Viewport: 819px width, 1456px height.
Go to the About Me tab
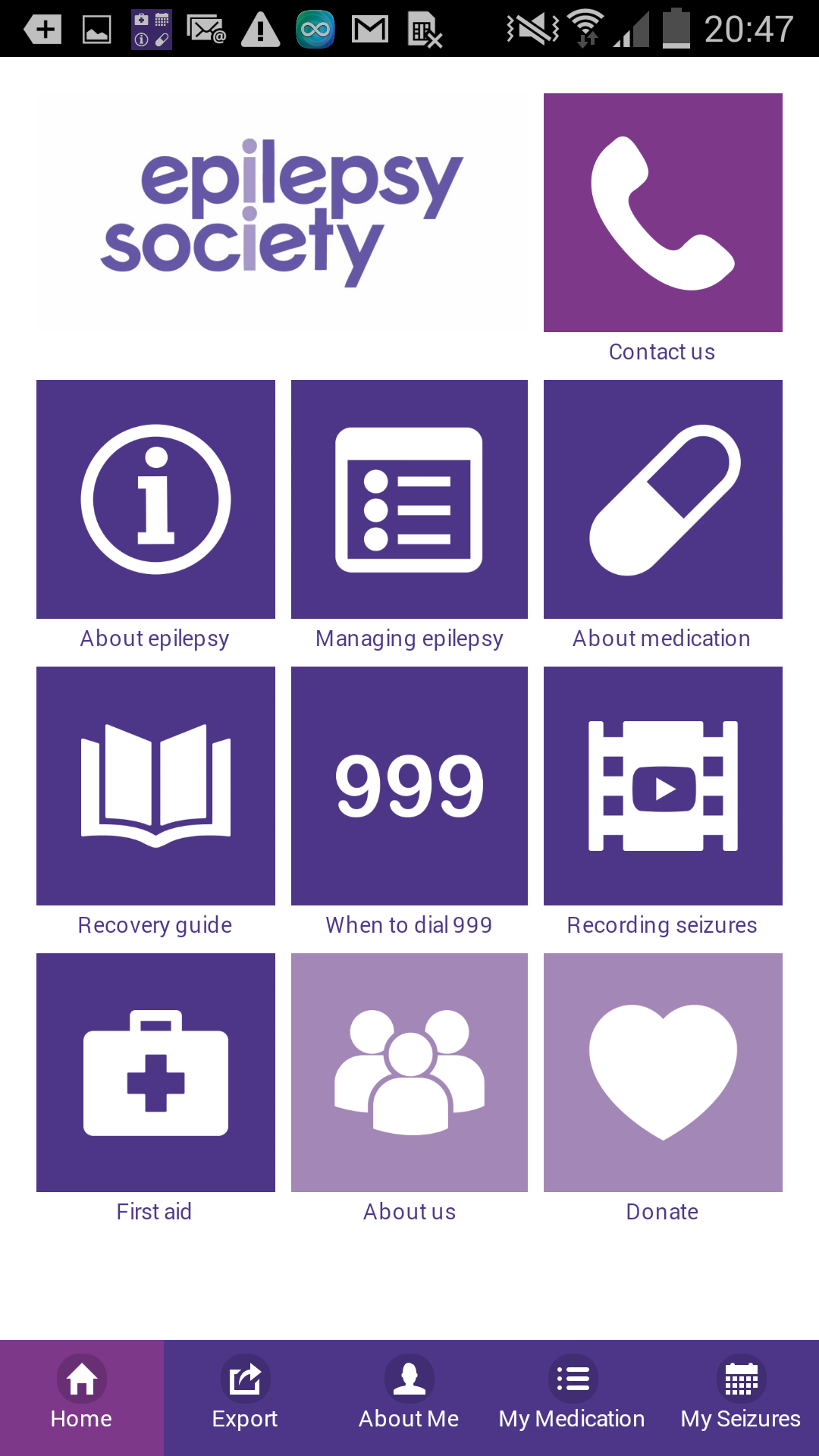click(409, 1397)
